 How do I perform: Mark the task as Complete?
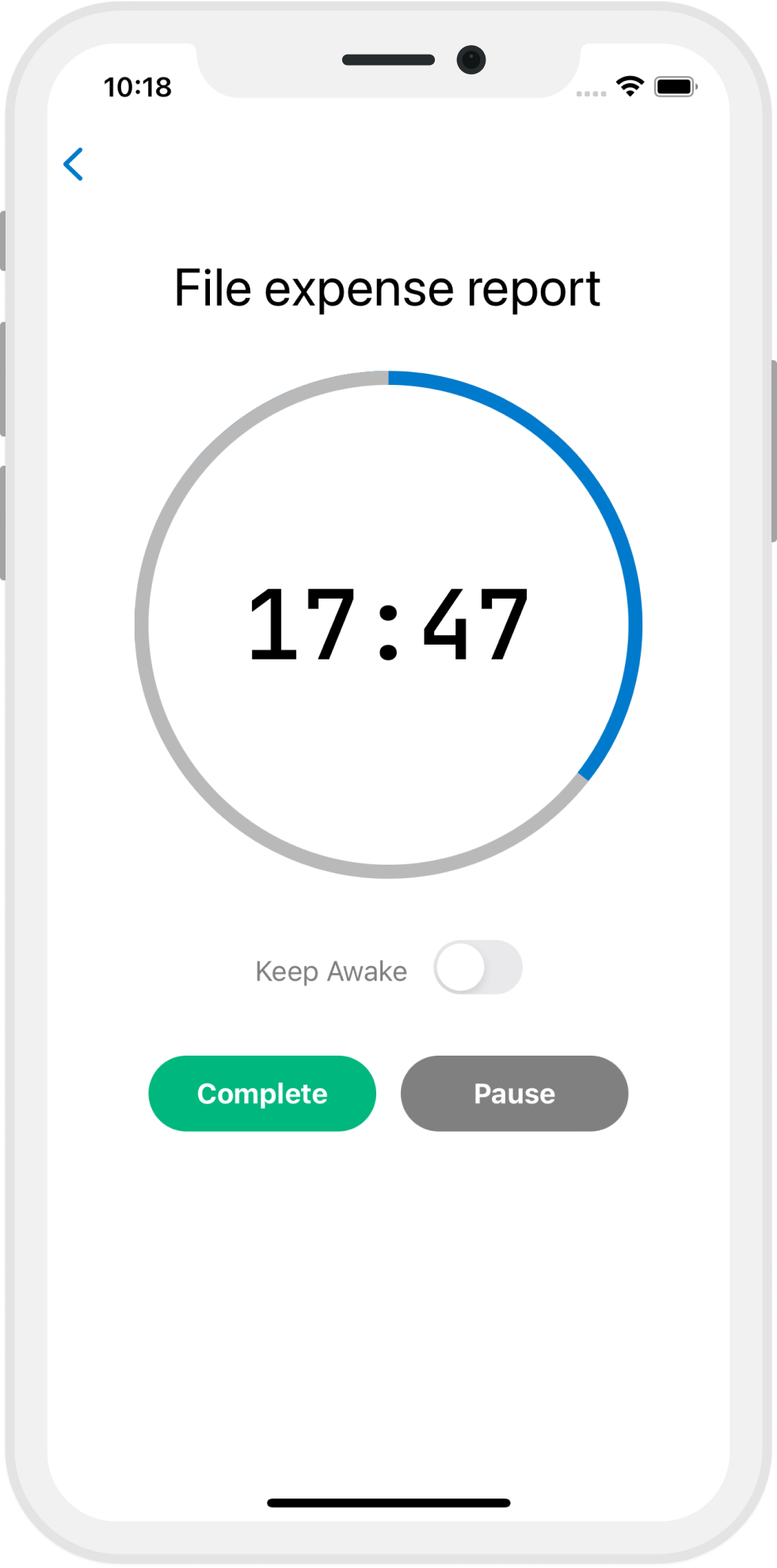pos(262,1093)
